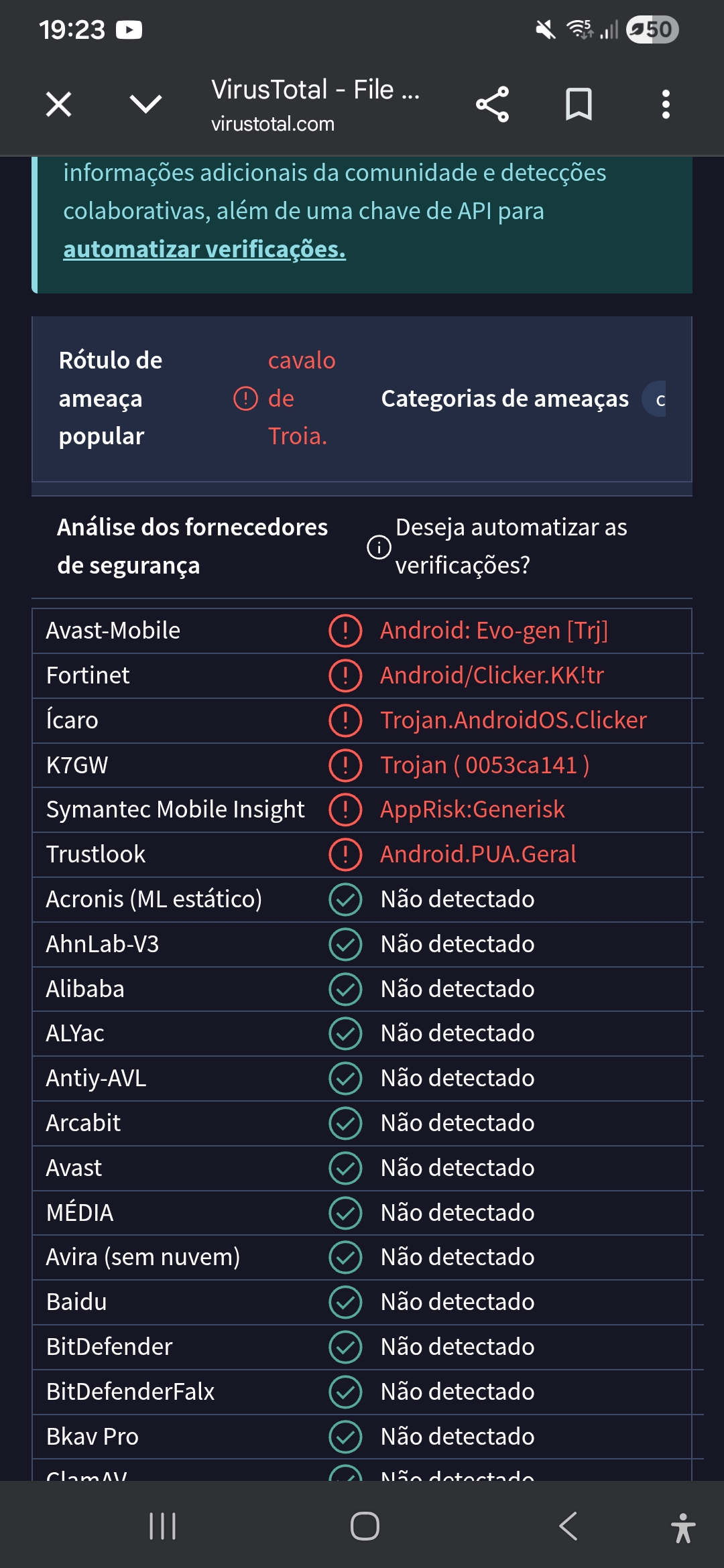Open recent apps from navigation bar
Image resolution: width=724 pixels, height=1568 pixels.
[163, 1526]
